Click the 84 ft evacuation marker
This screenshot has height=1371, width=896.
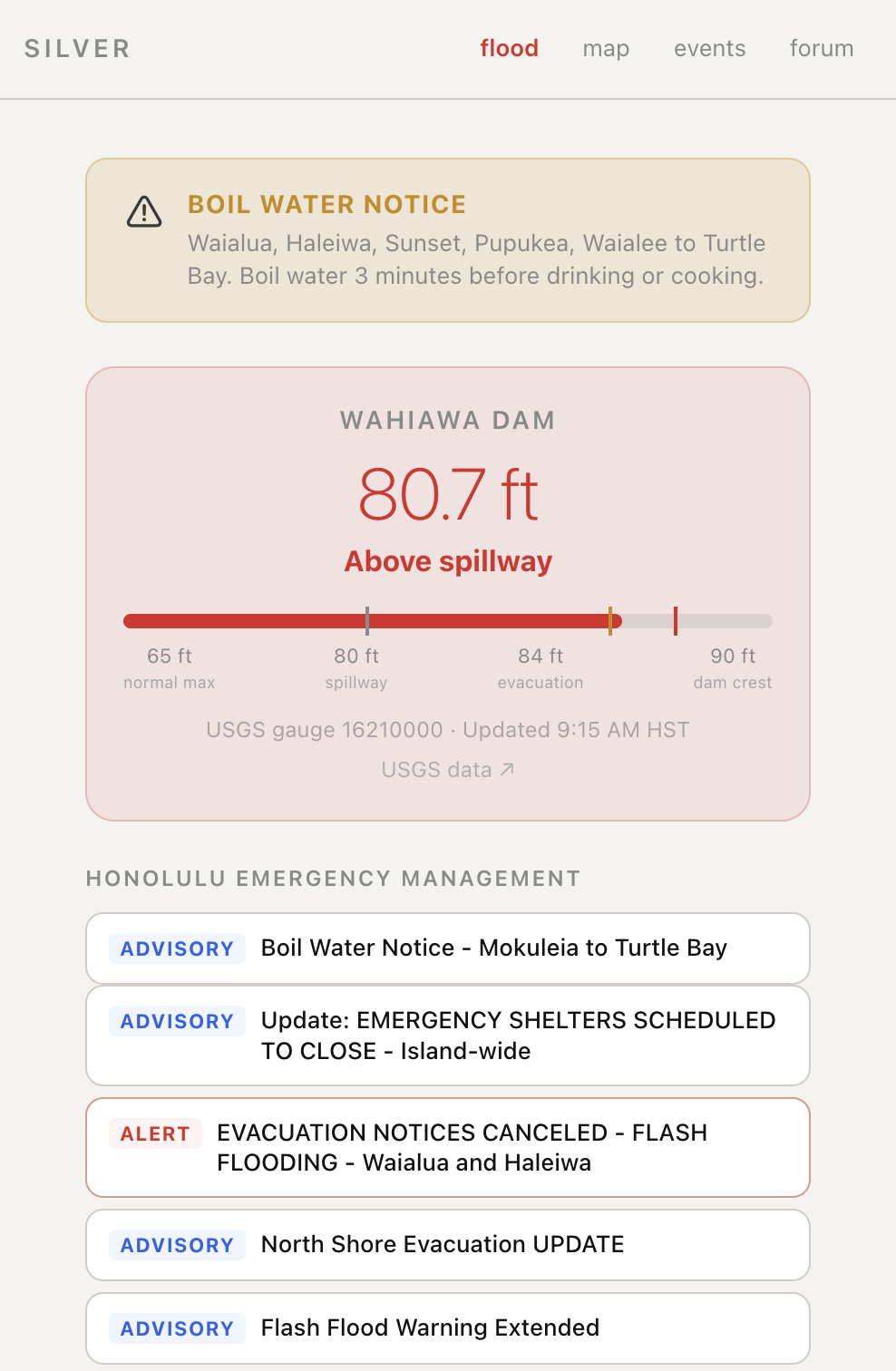coord(613,621)
